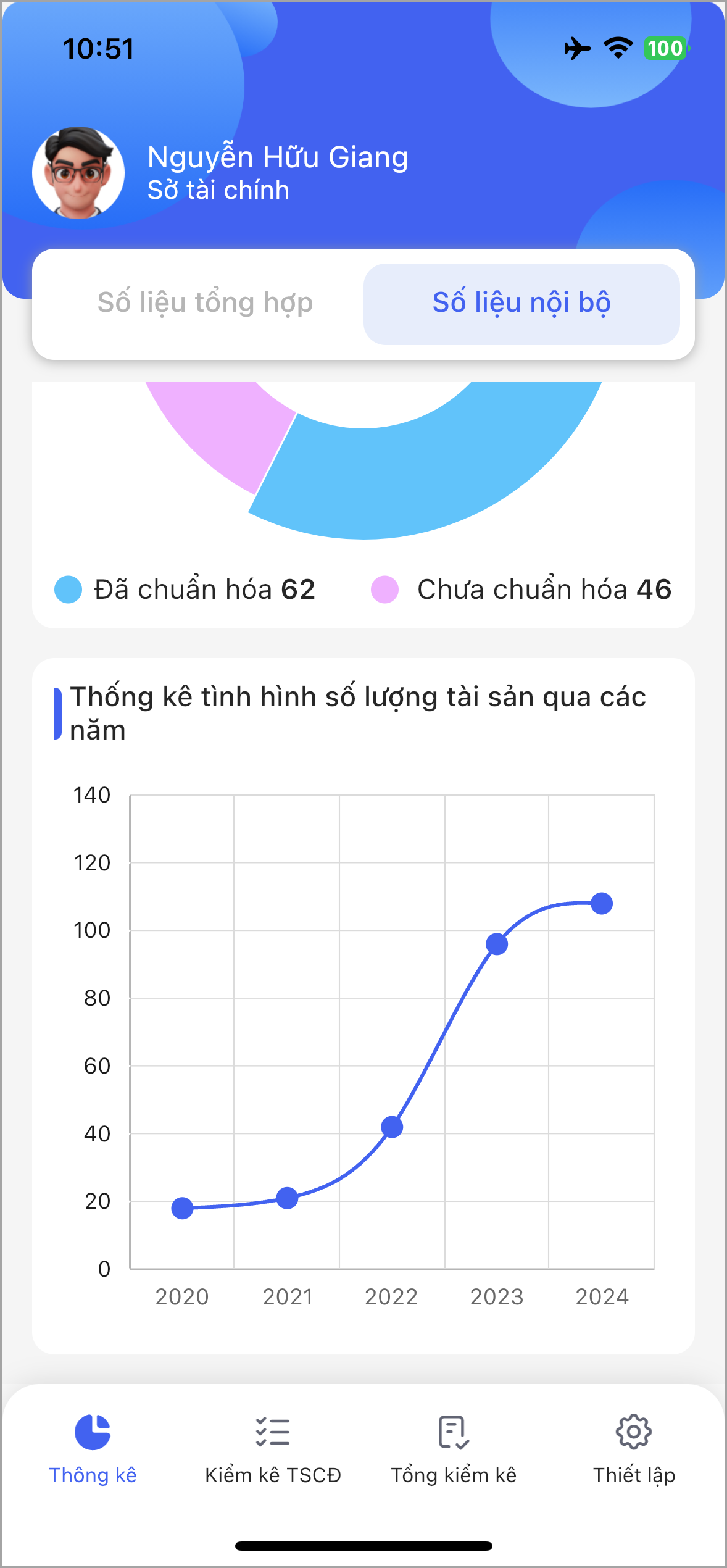Go to the Thống kê tab
Image resolution: width=727 pixels, height=1568 pixels.
93,1446
